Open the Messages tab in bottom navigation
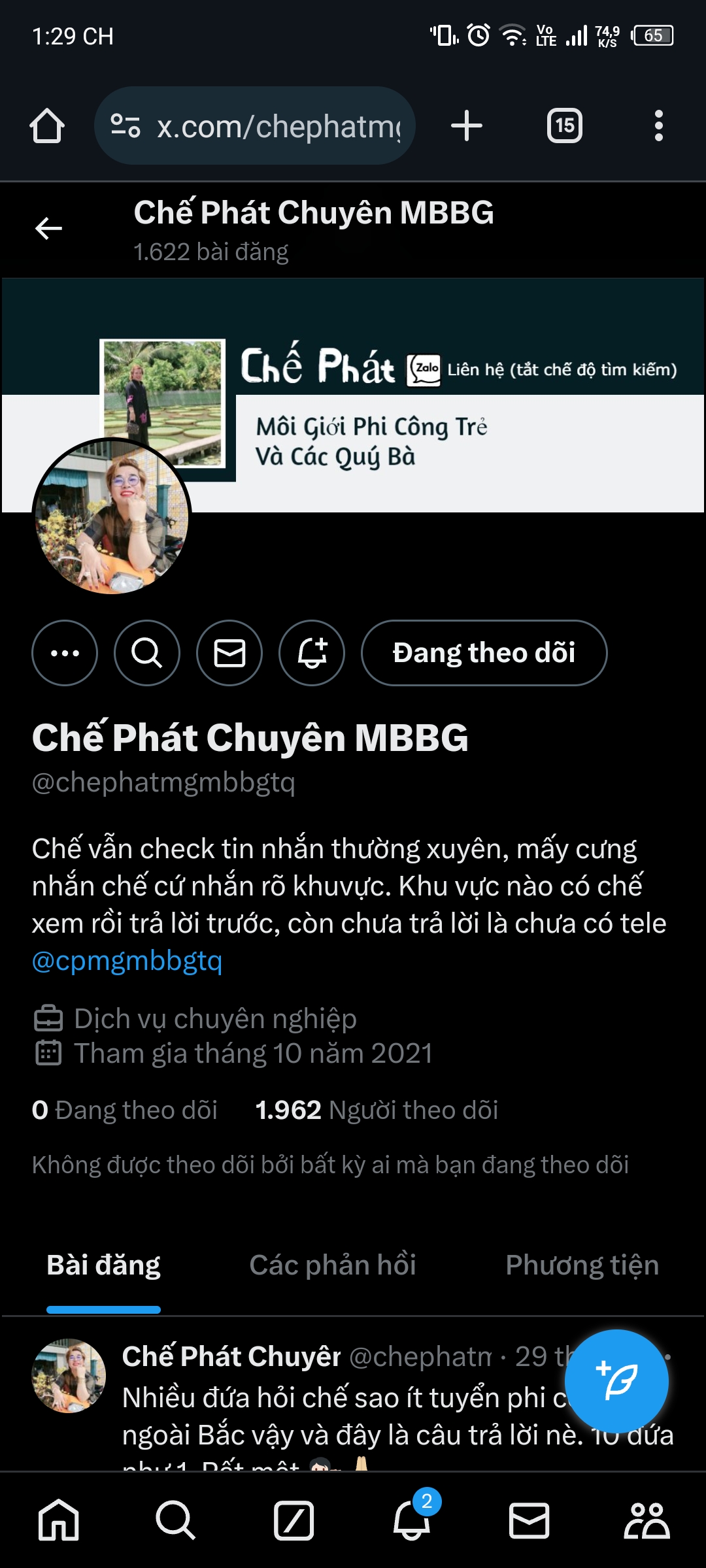The image size is (706, 1568). click(529, 1520)
